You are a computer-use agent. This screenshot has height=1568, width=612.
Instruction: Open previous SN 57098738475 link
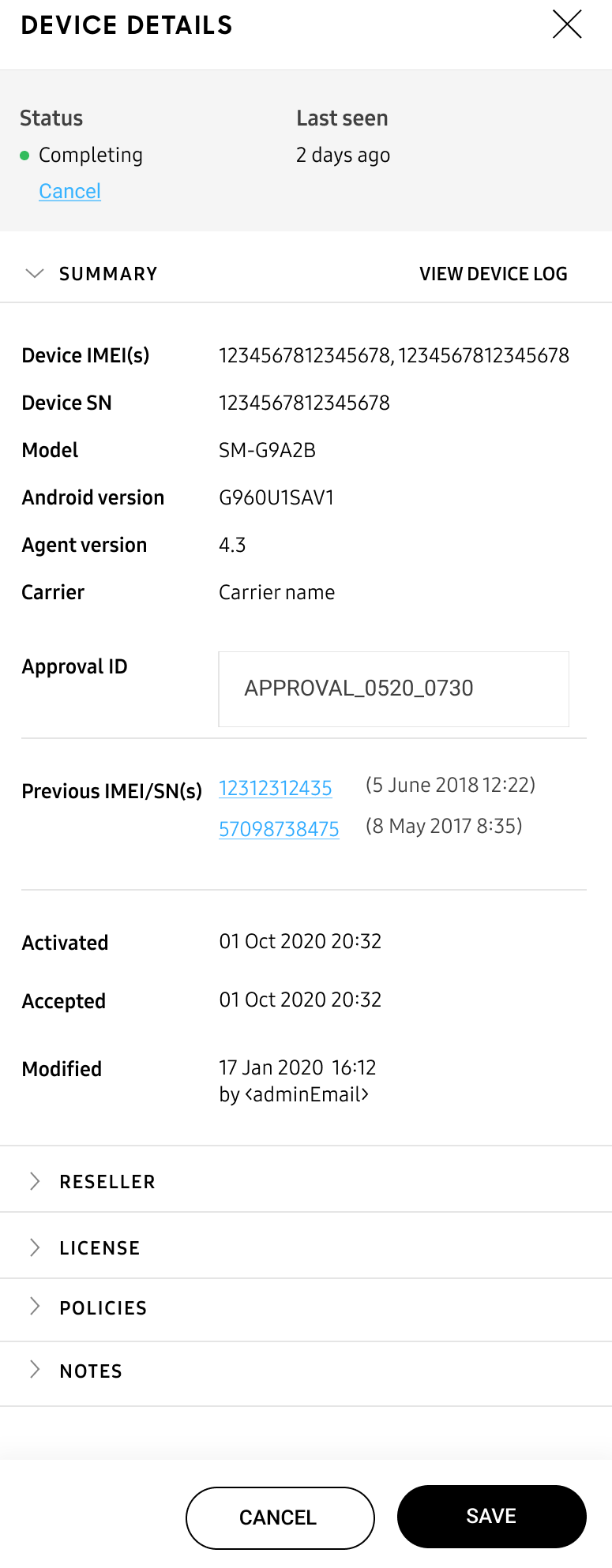click(279, 829)
